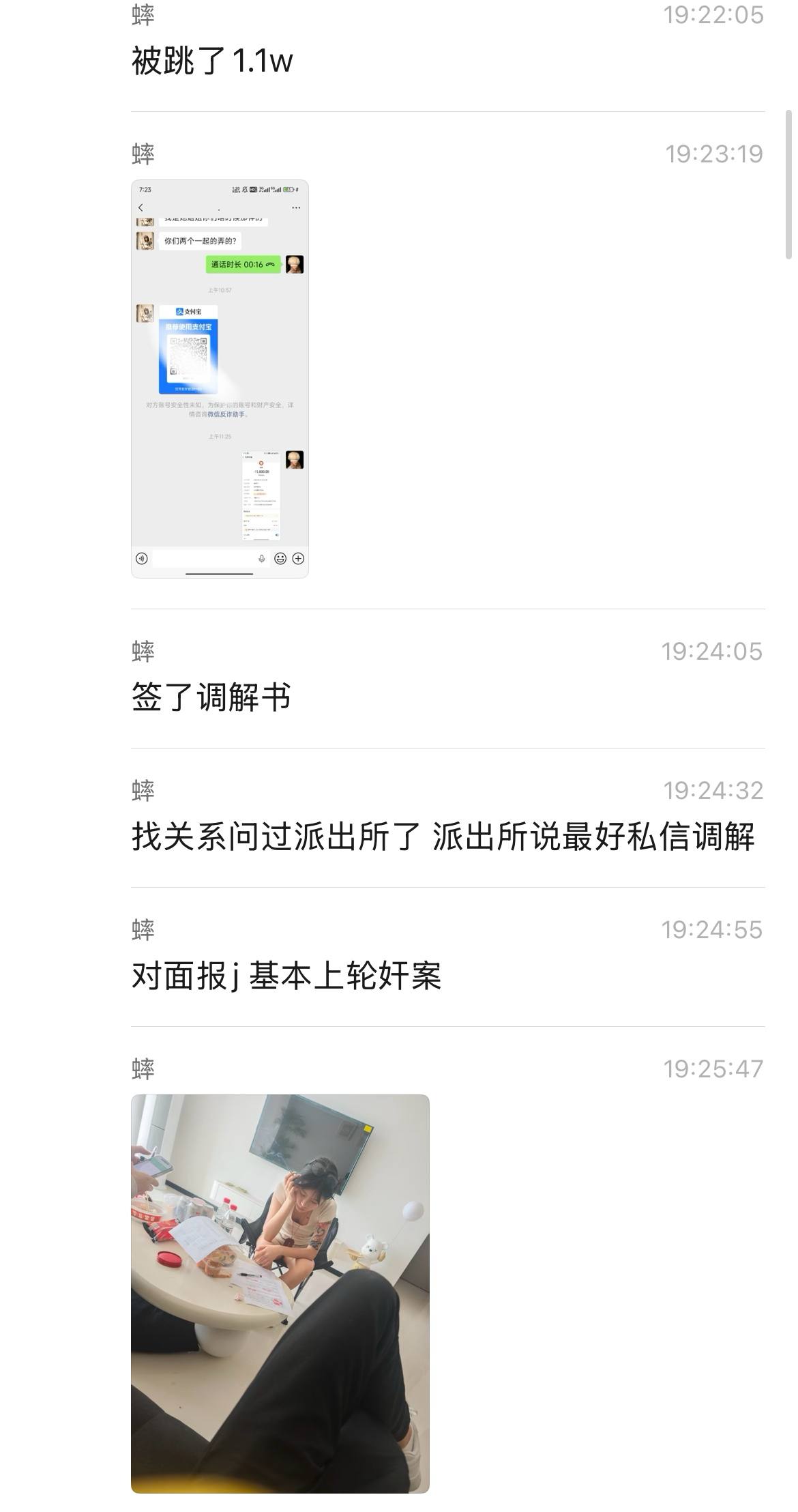Open the photo sent at 19:25:47
Image resolution: width=798 pixels, height=1512 pixels.
pos(280,1294)
